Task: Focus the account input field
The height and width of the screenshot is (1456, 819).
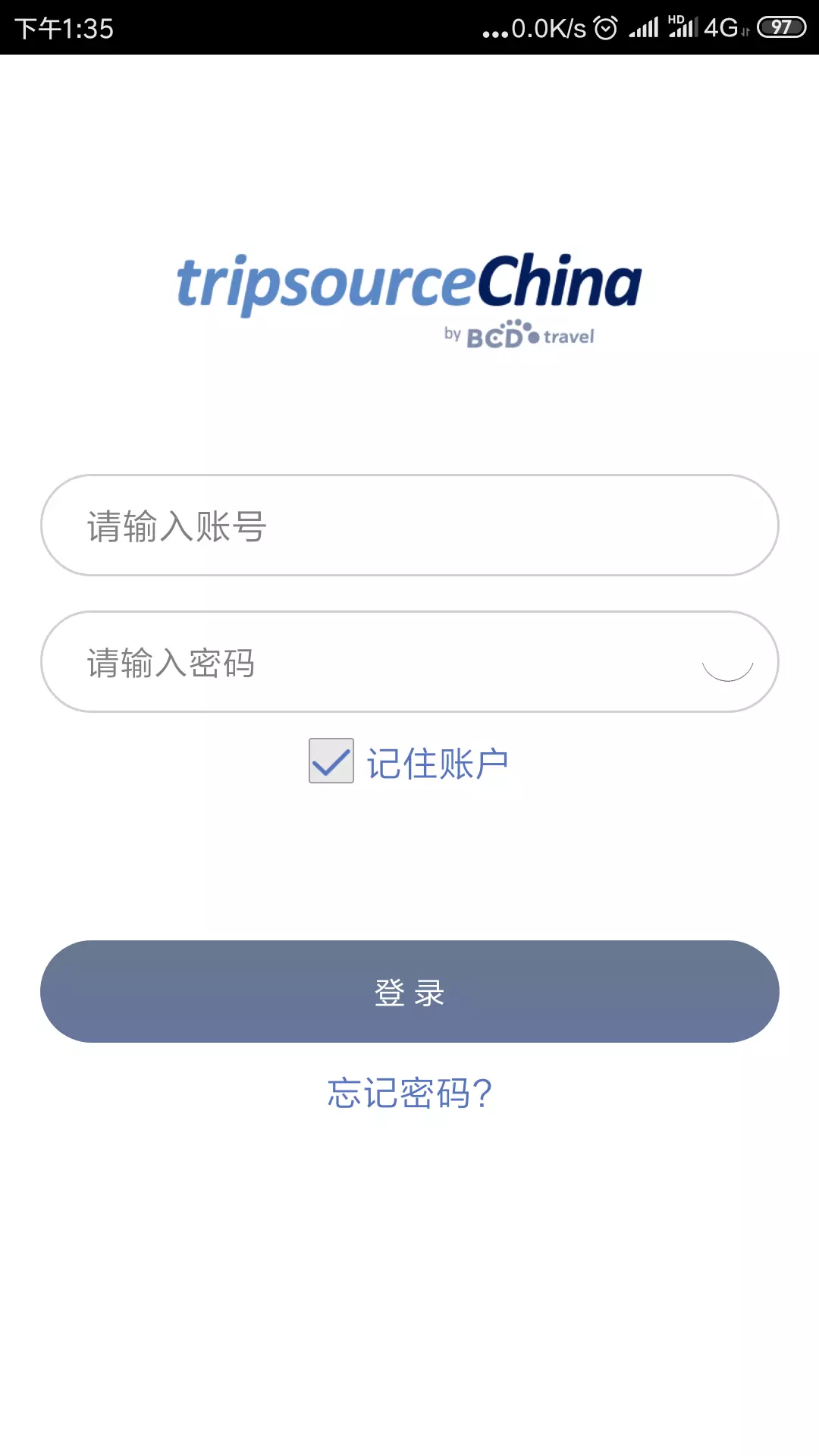Action: pos(409,526)
